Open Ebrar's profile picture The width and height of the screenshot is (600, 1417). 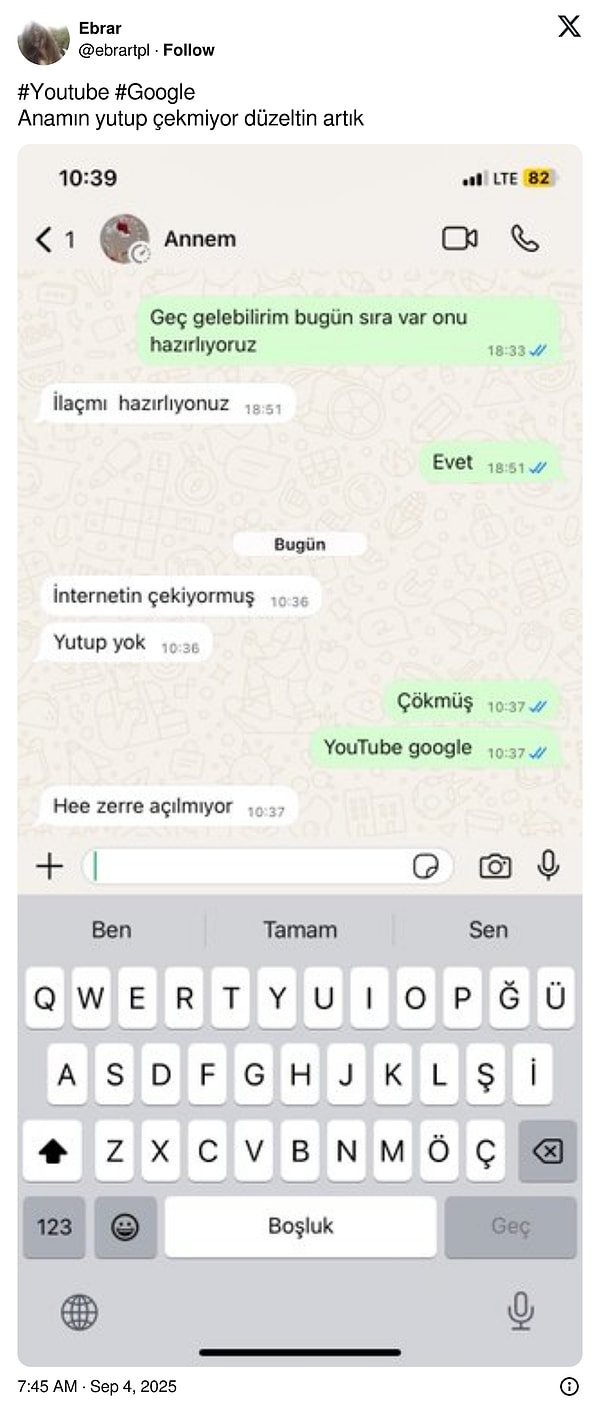(43, 40)
